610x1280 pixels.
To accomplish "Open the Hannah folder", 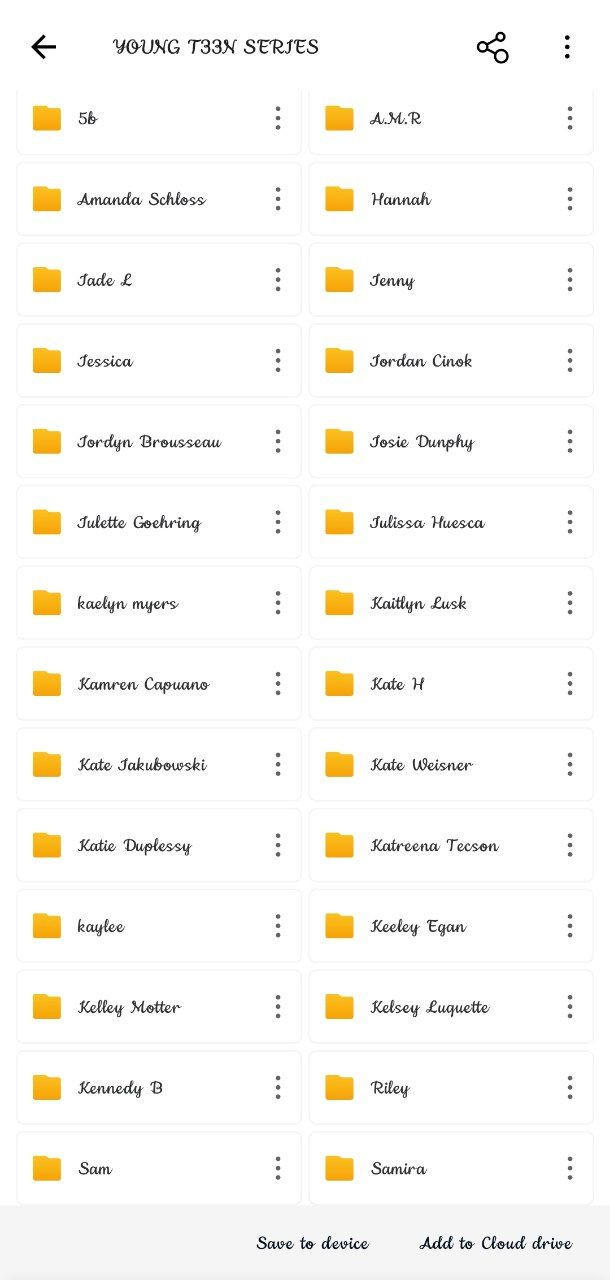I will point(400,199).
